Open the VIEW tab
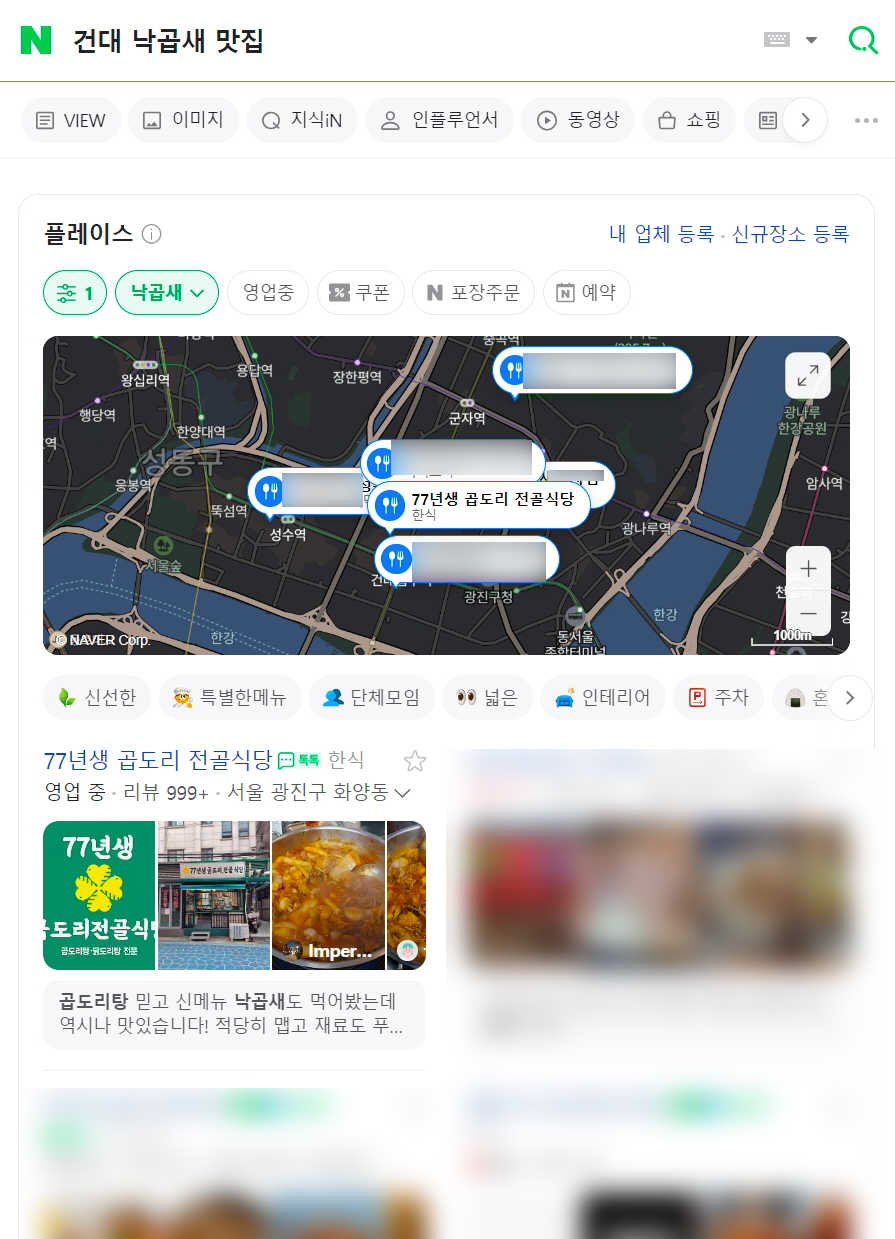The height and width of the screenshot is (1239, 895). (70, 120)
